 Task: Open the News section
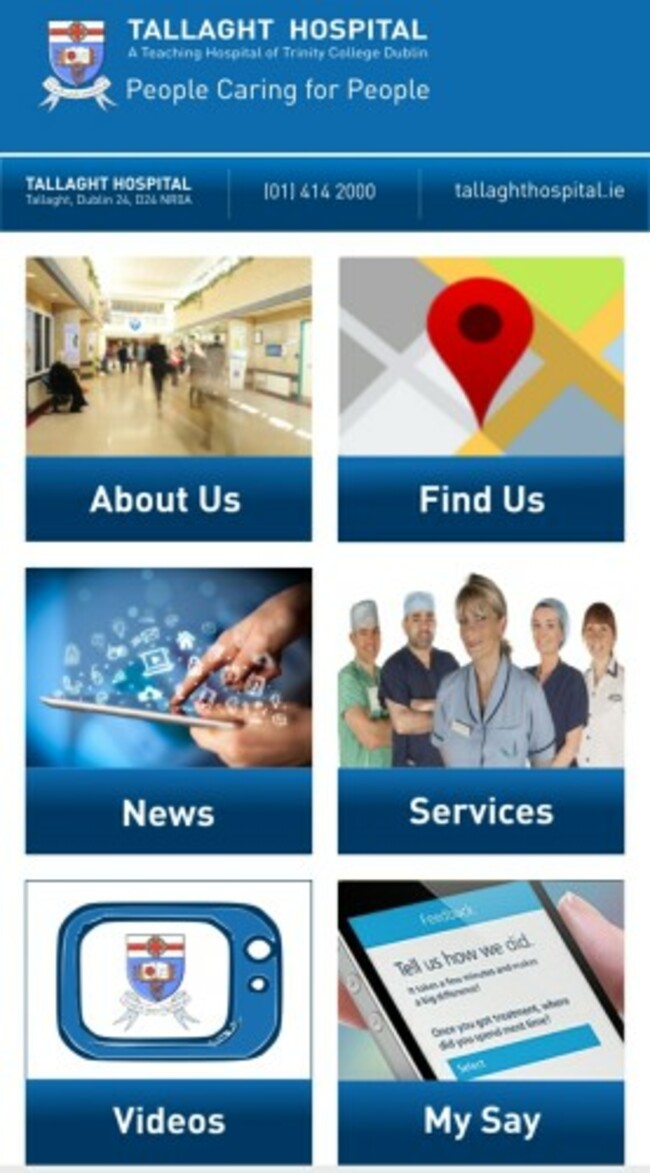pyautogui.click(x=168, y=710)
